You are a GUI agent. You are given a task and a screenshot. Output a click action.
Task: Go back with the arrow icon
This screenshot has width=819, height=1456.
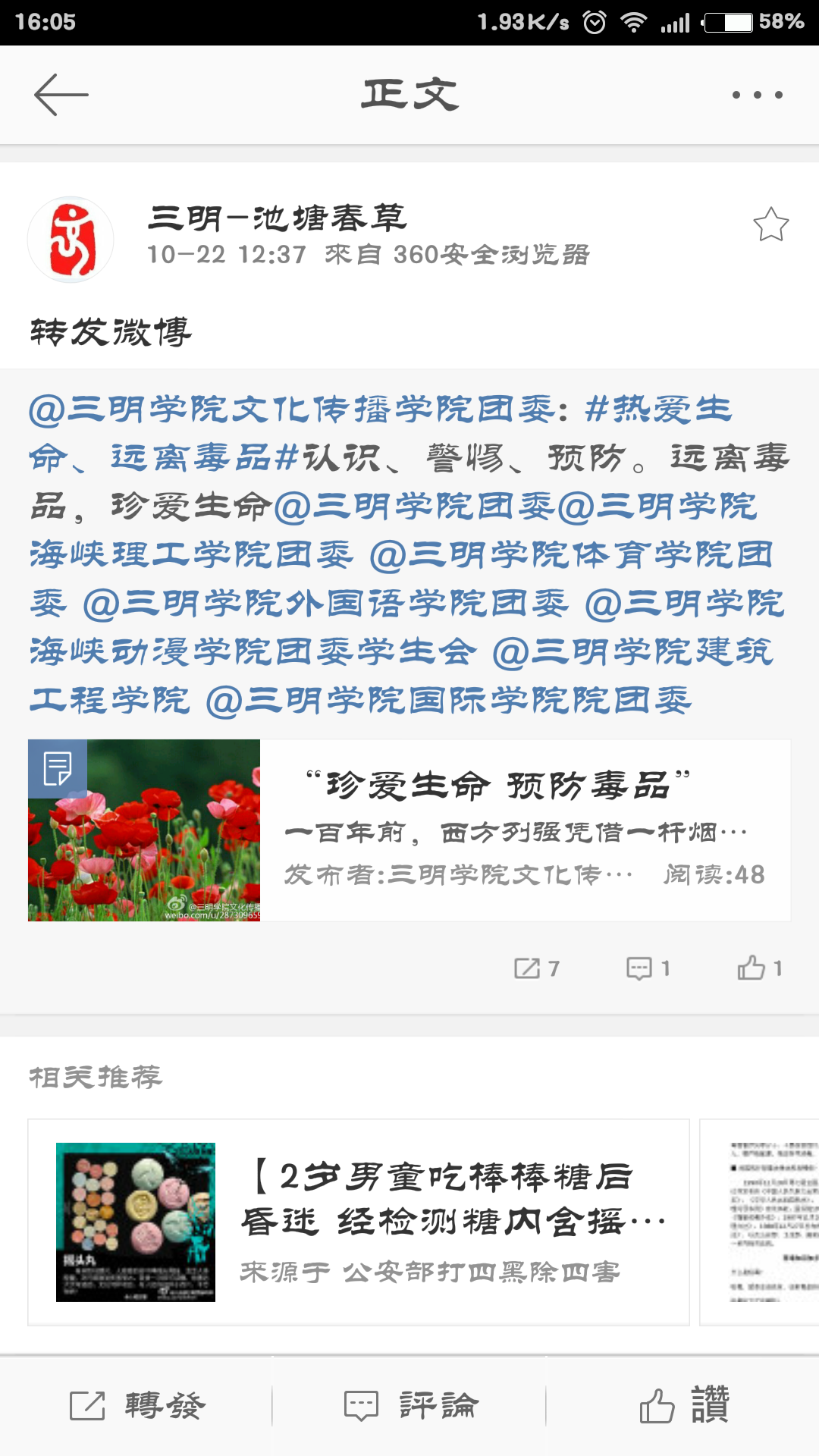click(61, 95)
